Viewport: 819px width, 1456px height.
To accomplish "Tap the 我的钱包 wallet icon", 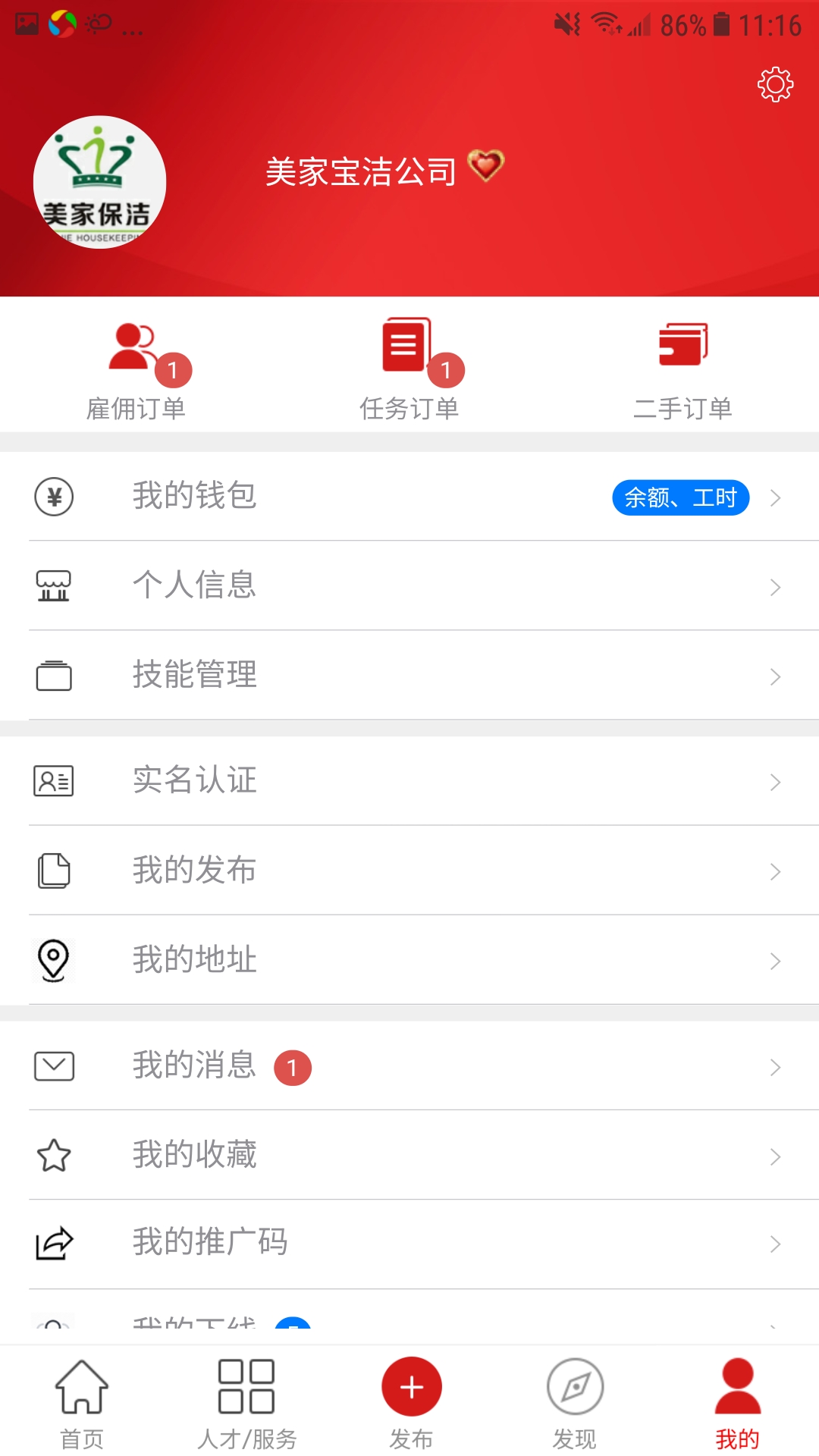I will tap(53, 497).
